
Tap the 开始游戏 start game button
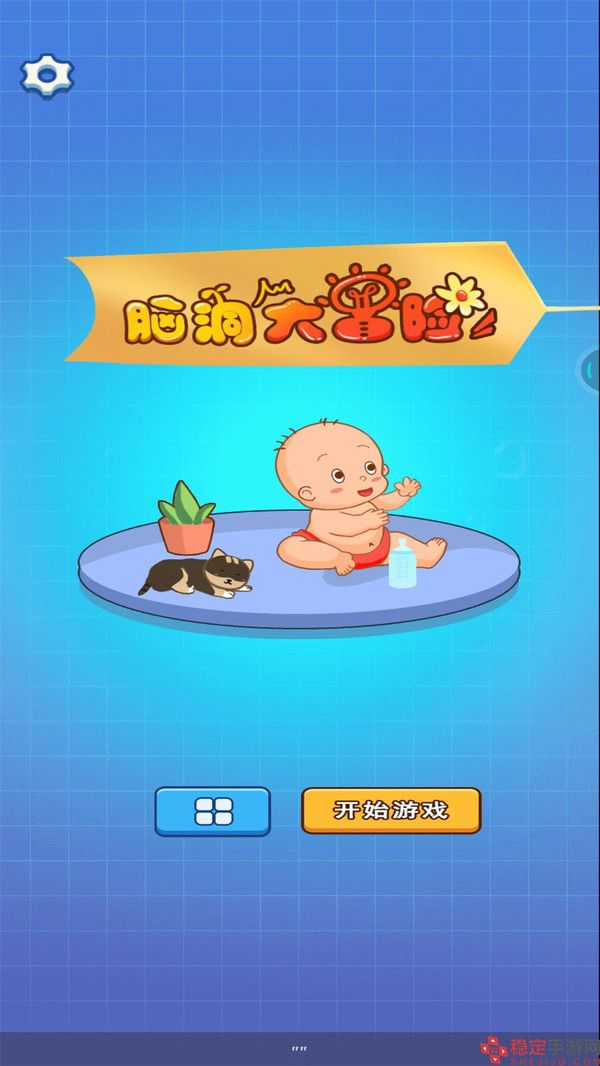[x=391, y=811]
